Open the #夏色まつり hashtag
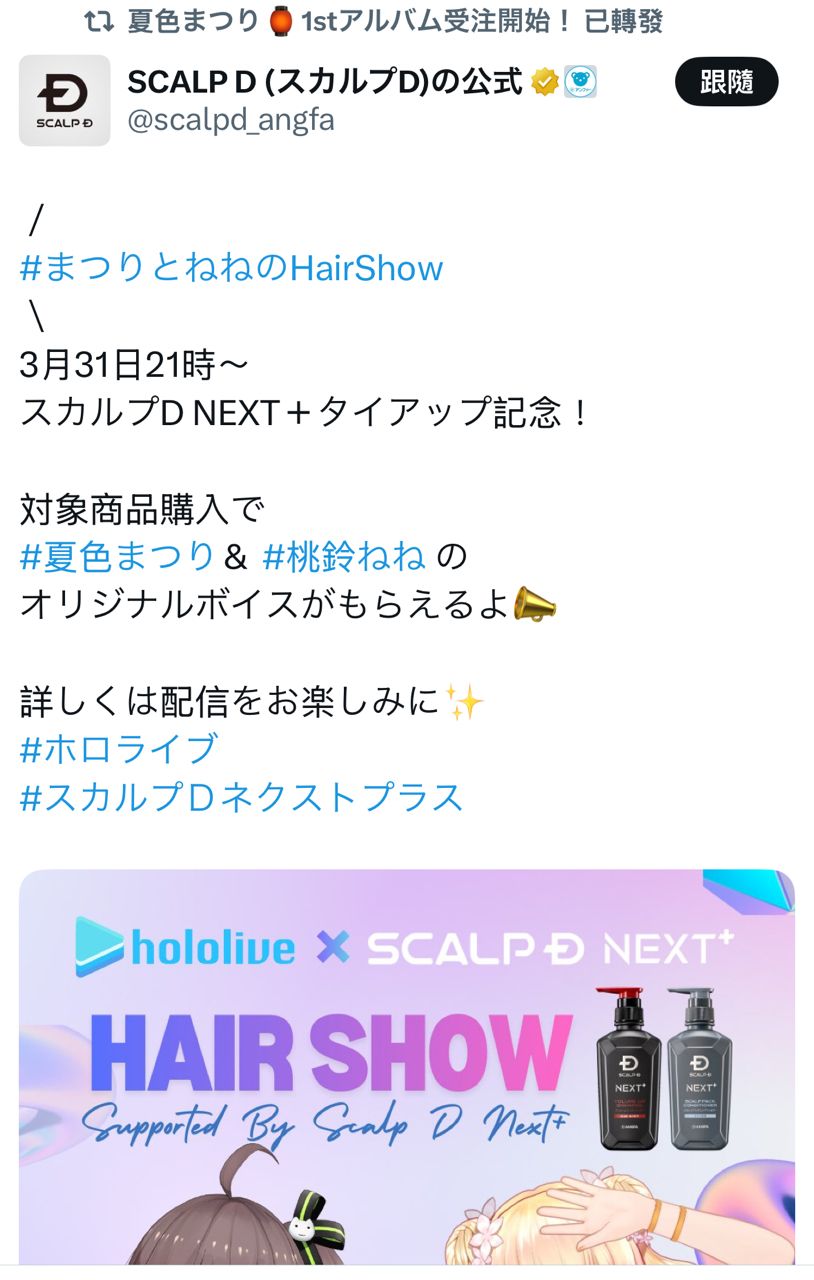This screenshot has width=814, height=1280. (x=117, y=556)
